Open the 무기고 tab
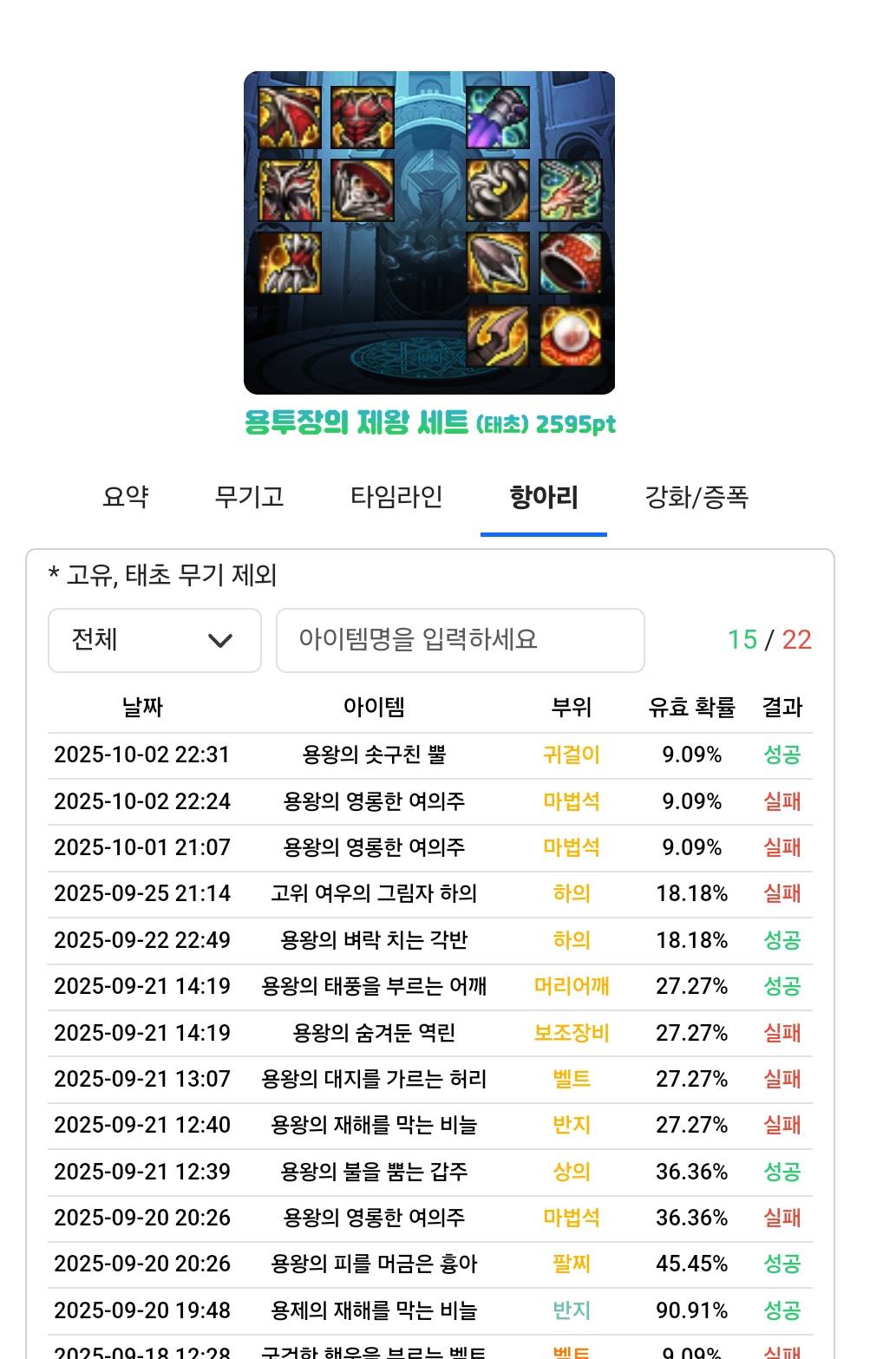The height and width of the screenshot is (1359, 896). click(249, 497)
